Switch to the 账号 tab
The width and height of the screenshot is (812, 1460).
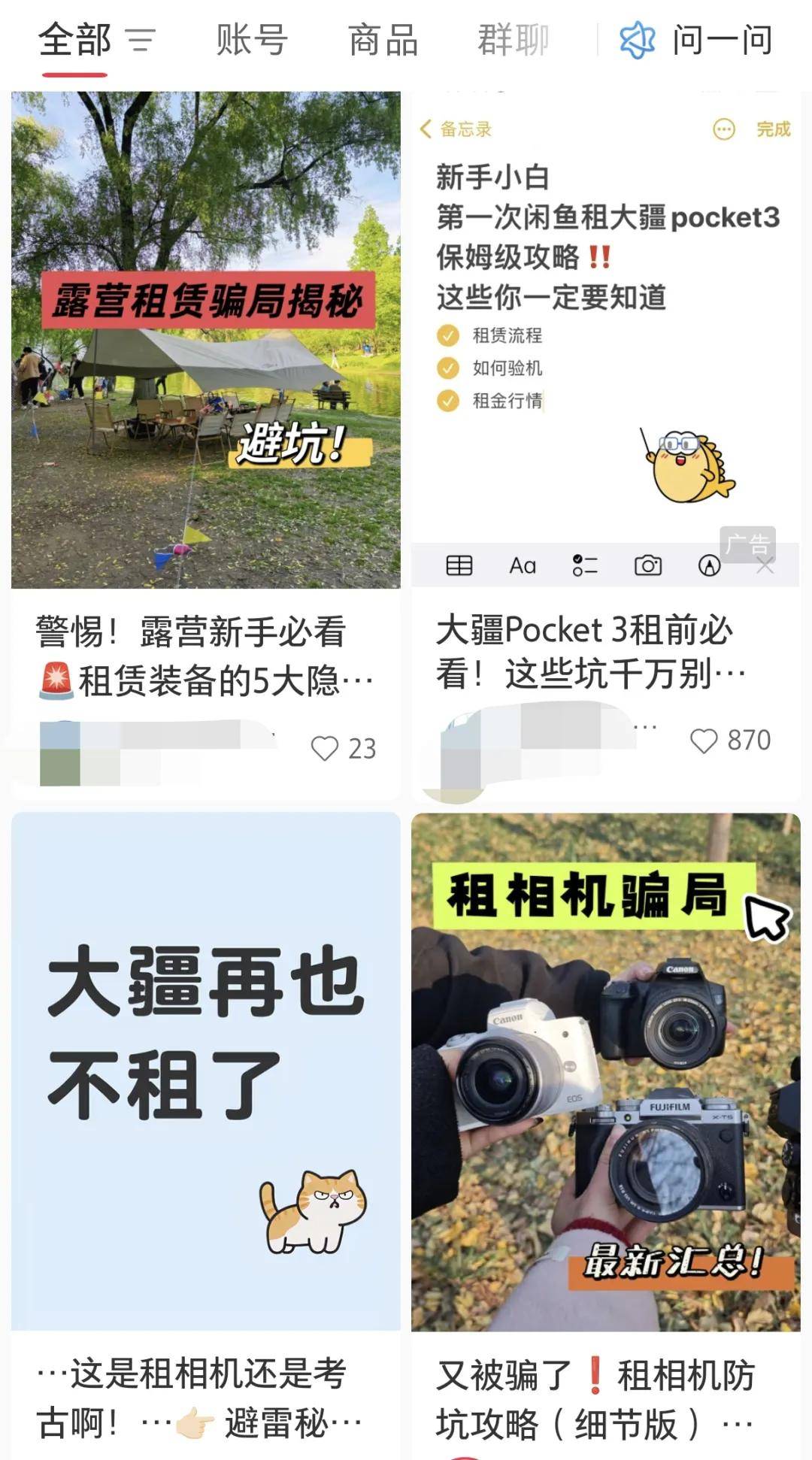point(248,41)
